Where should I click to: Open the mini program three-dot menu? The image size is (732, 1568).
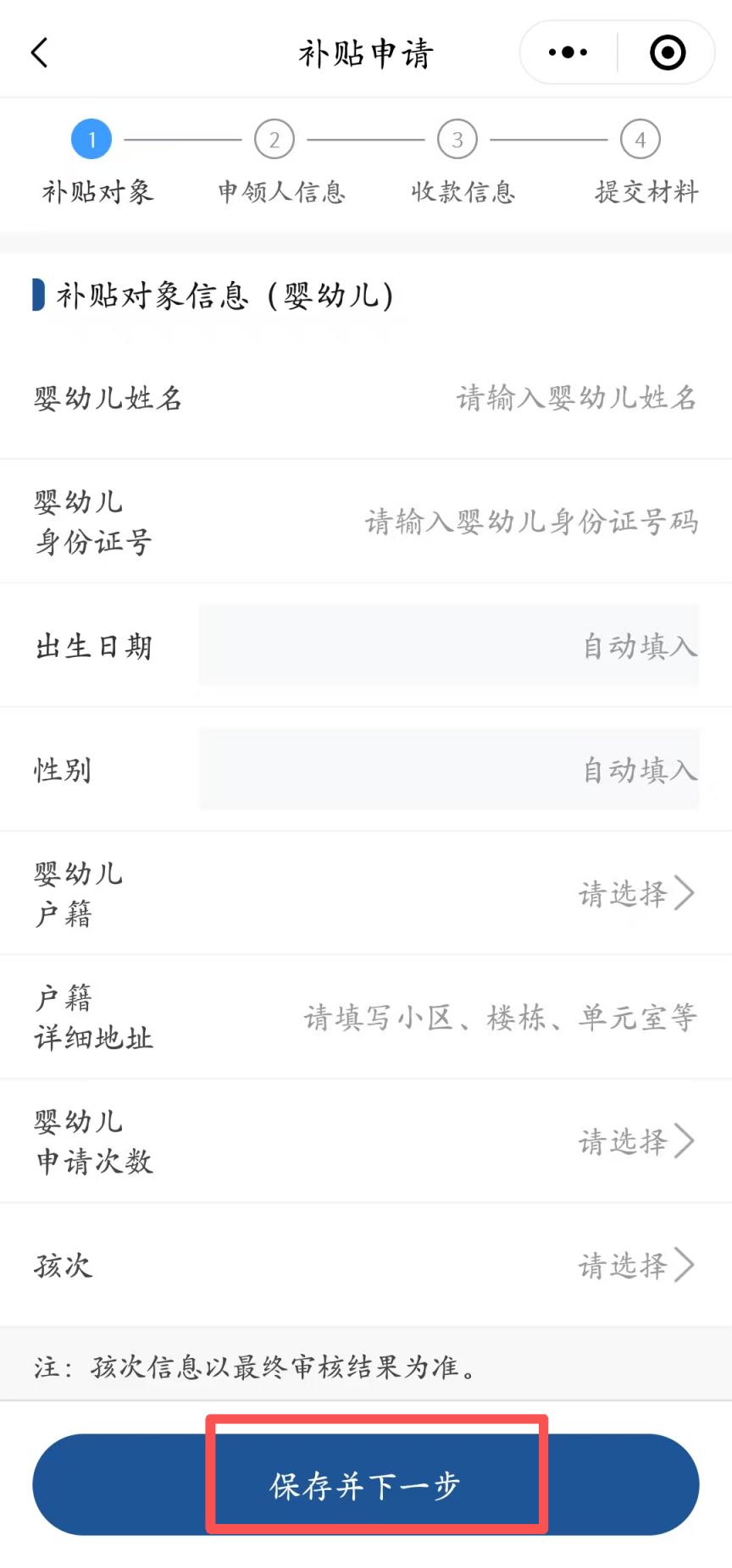[568, 52]
